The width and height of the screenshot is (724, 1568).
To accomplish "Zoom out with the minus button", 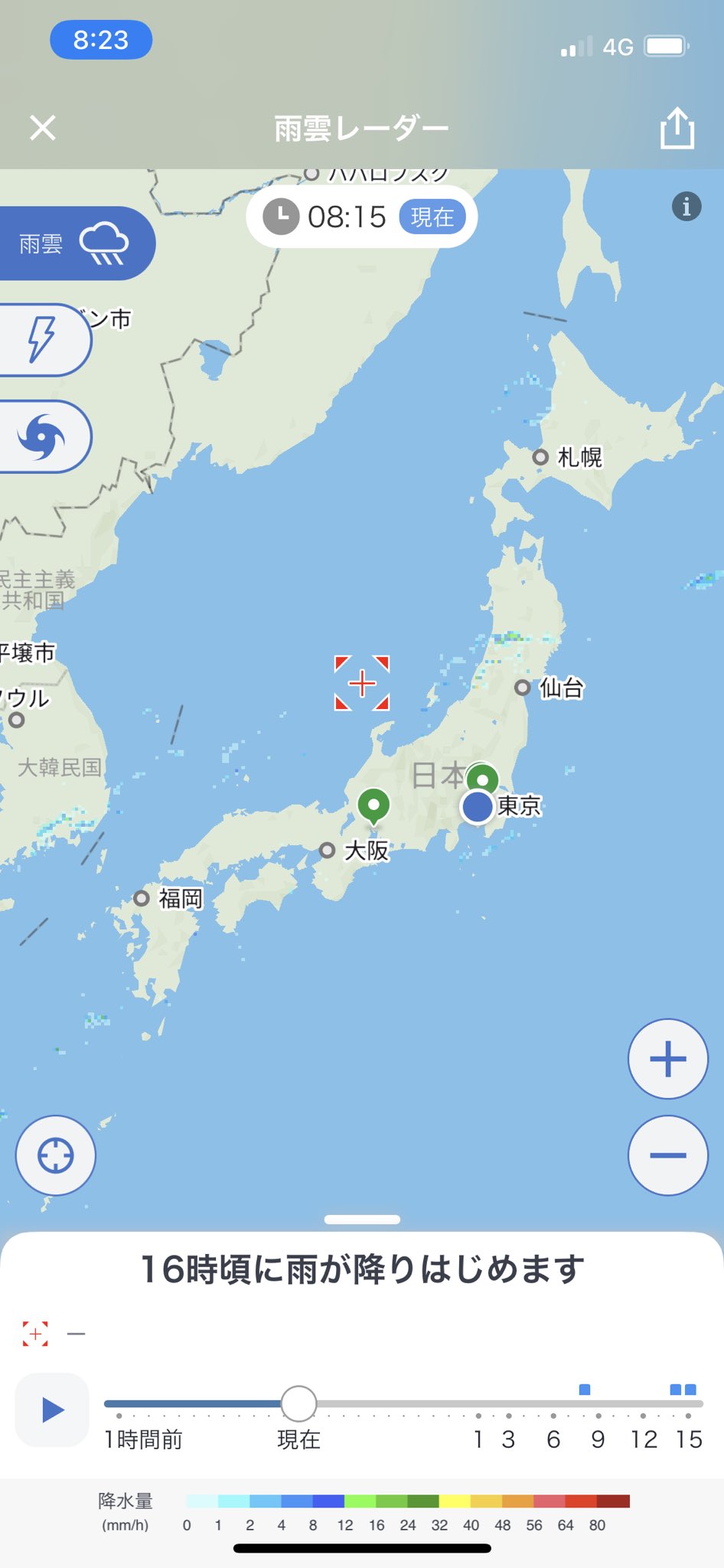I will 668,1155.
